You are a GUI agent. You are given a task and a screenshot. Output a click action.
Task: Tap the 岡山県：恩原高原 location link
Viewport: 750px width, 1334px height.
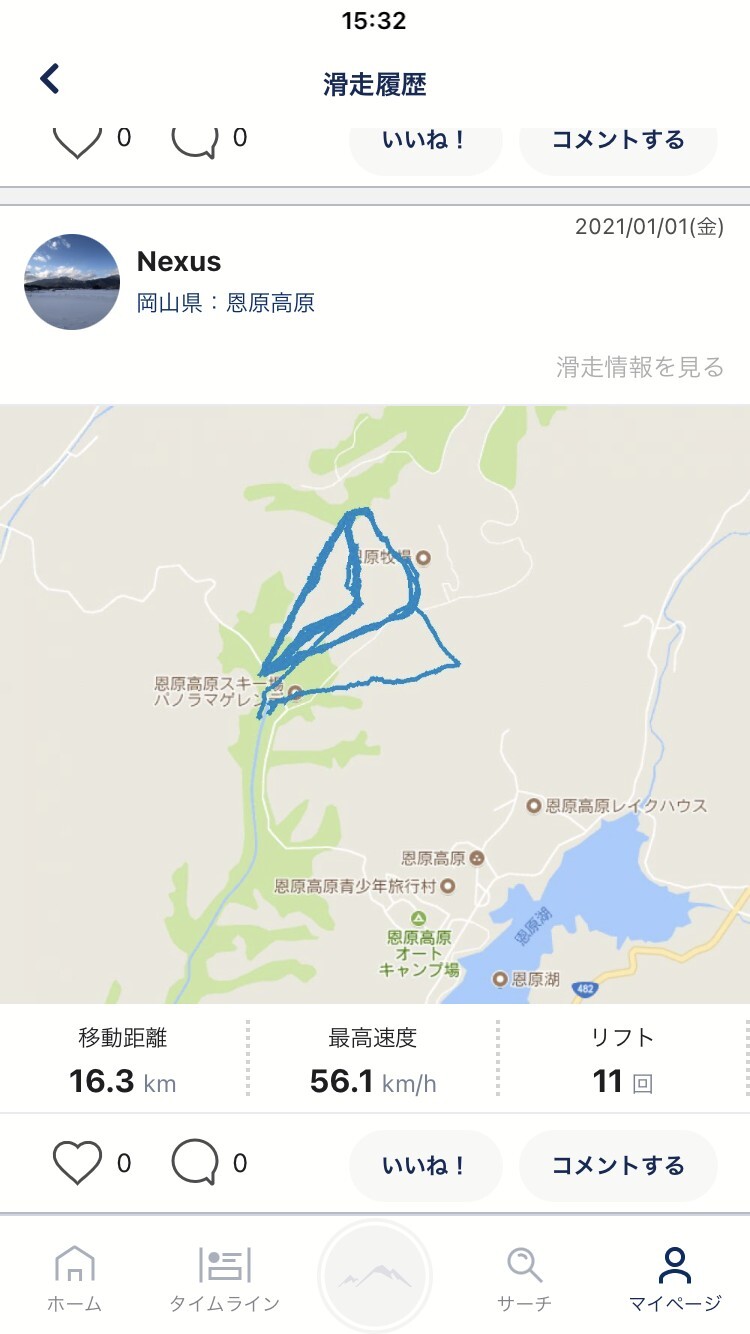click(x=225, y=302)
